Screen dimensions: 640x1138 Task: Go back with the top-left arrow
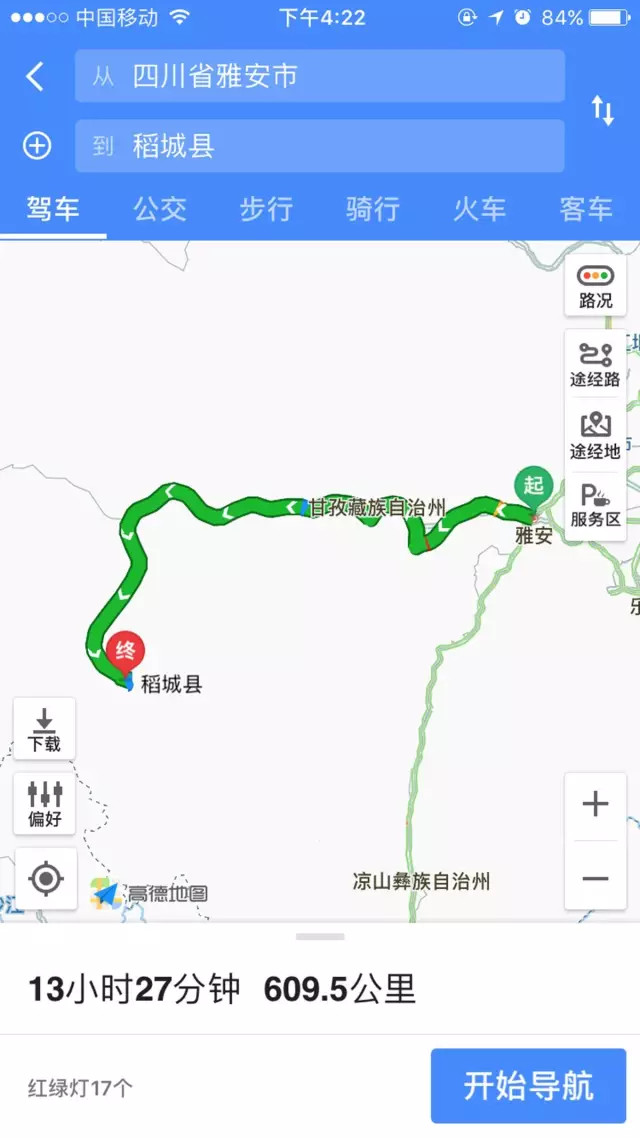35,76
